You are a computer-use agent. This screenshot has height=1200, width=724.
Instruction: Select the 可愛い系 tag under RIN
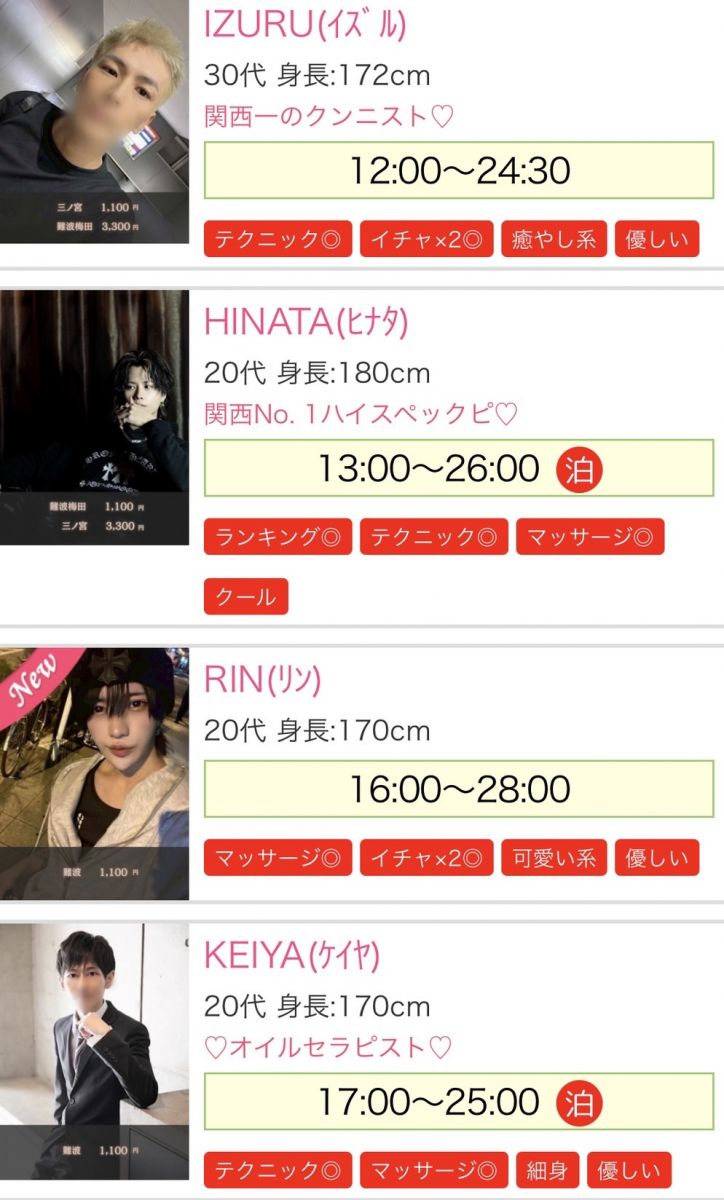tap(553, 857)
